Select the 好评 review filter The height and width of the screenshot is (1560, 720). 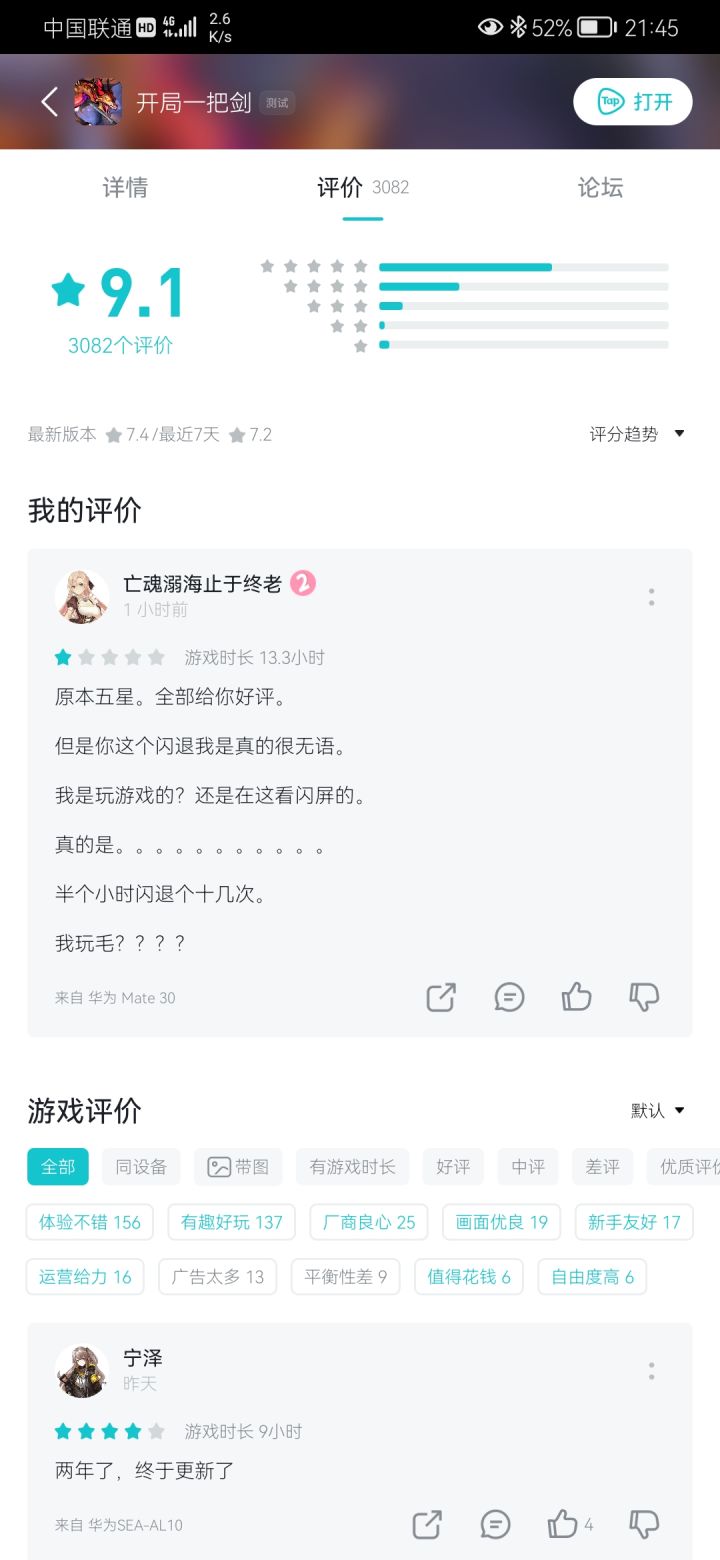(x=453, y=1166)
